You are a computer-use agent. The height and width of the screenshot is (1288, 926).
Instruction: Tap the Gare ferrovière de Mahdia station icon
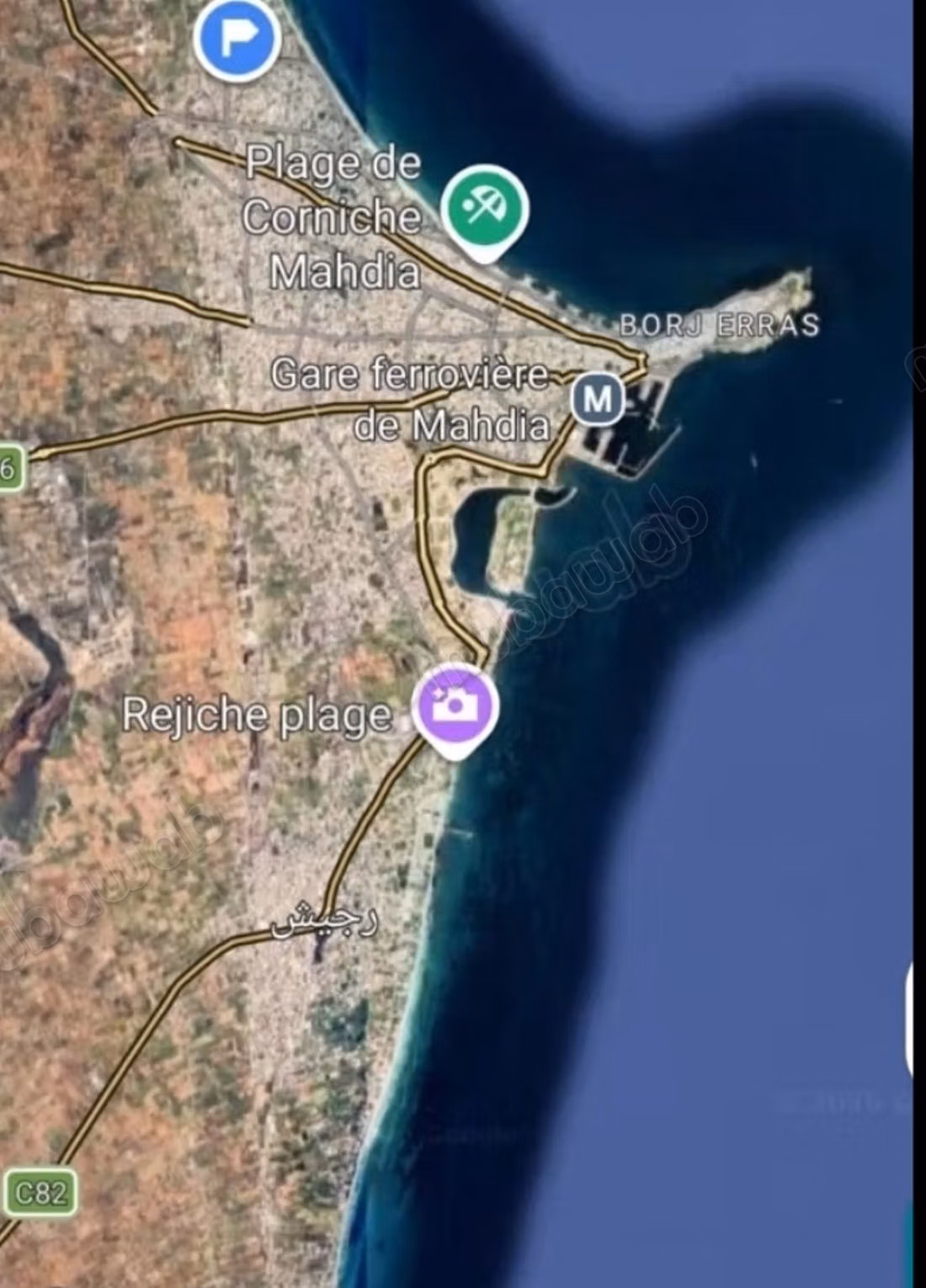point(598,398)
